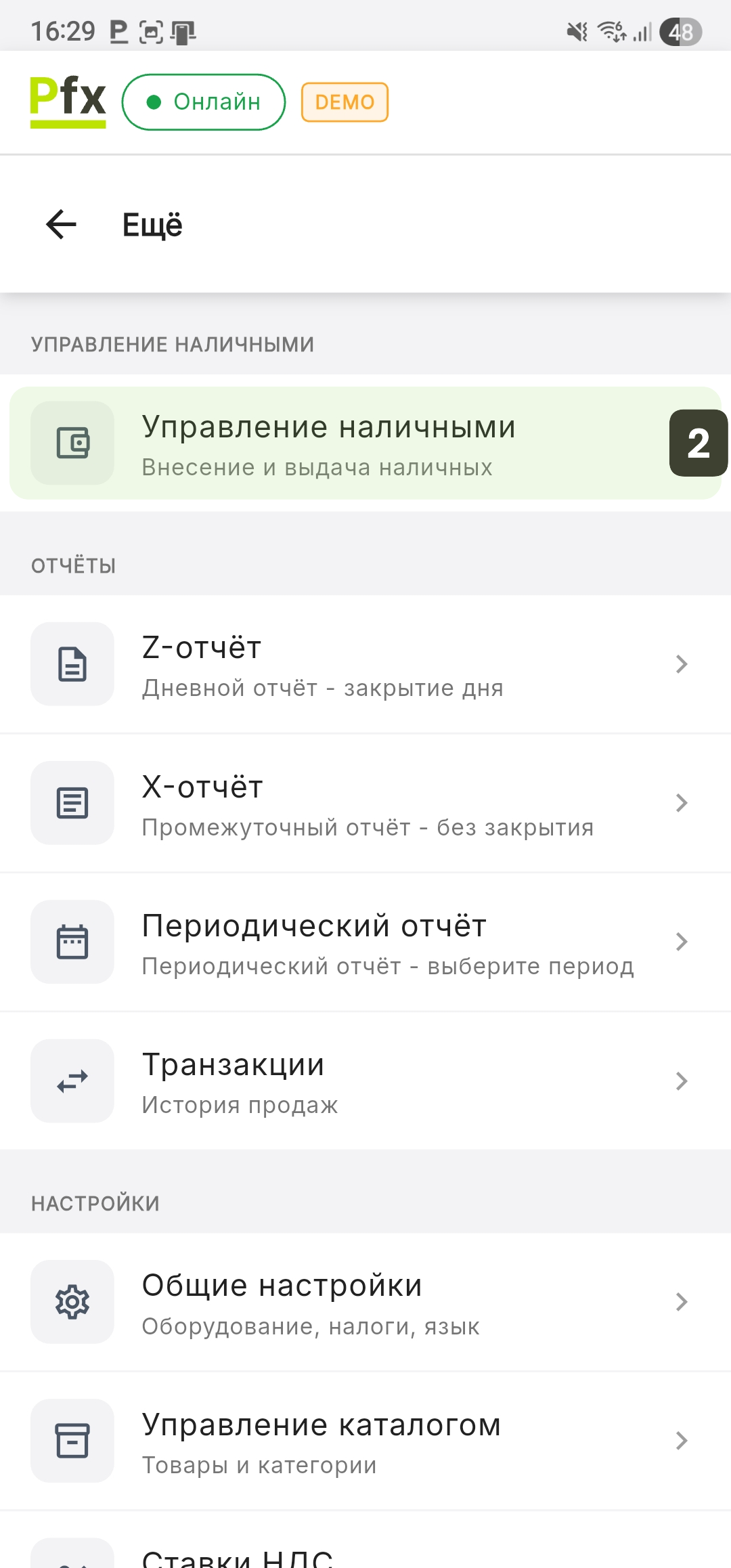Viewport: 731px width, 1568px height.
Task: Open Периодический отчёт
Action: coord(365,942)
